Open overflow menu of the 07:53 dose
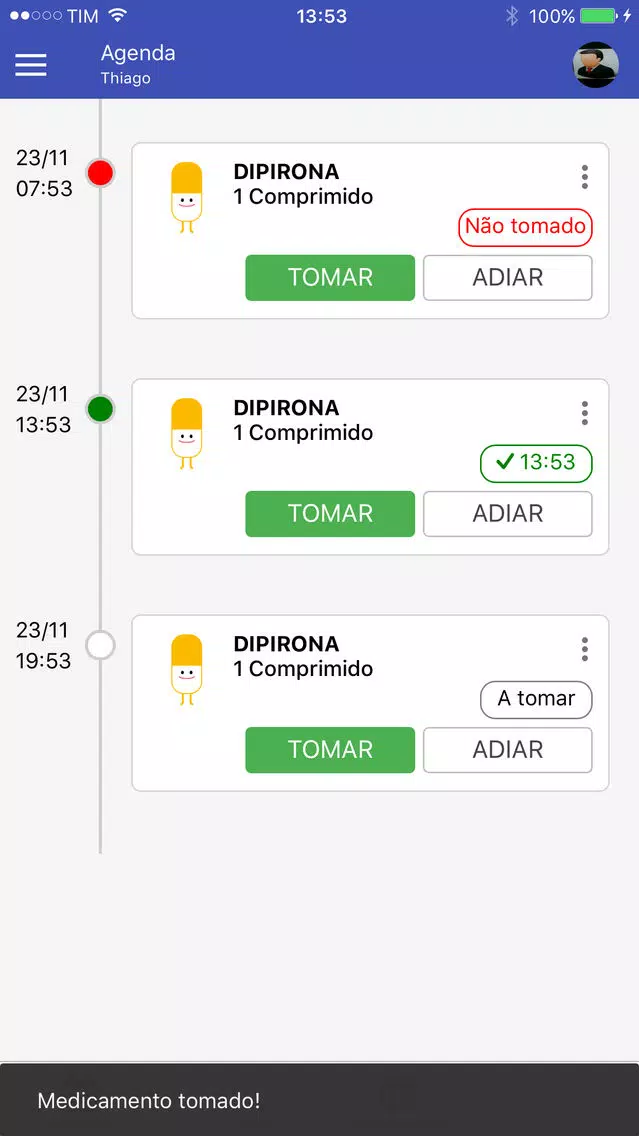The width and height of the screenshot is (639, 1136). pyautogui.click(x=585, y=177)
